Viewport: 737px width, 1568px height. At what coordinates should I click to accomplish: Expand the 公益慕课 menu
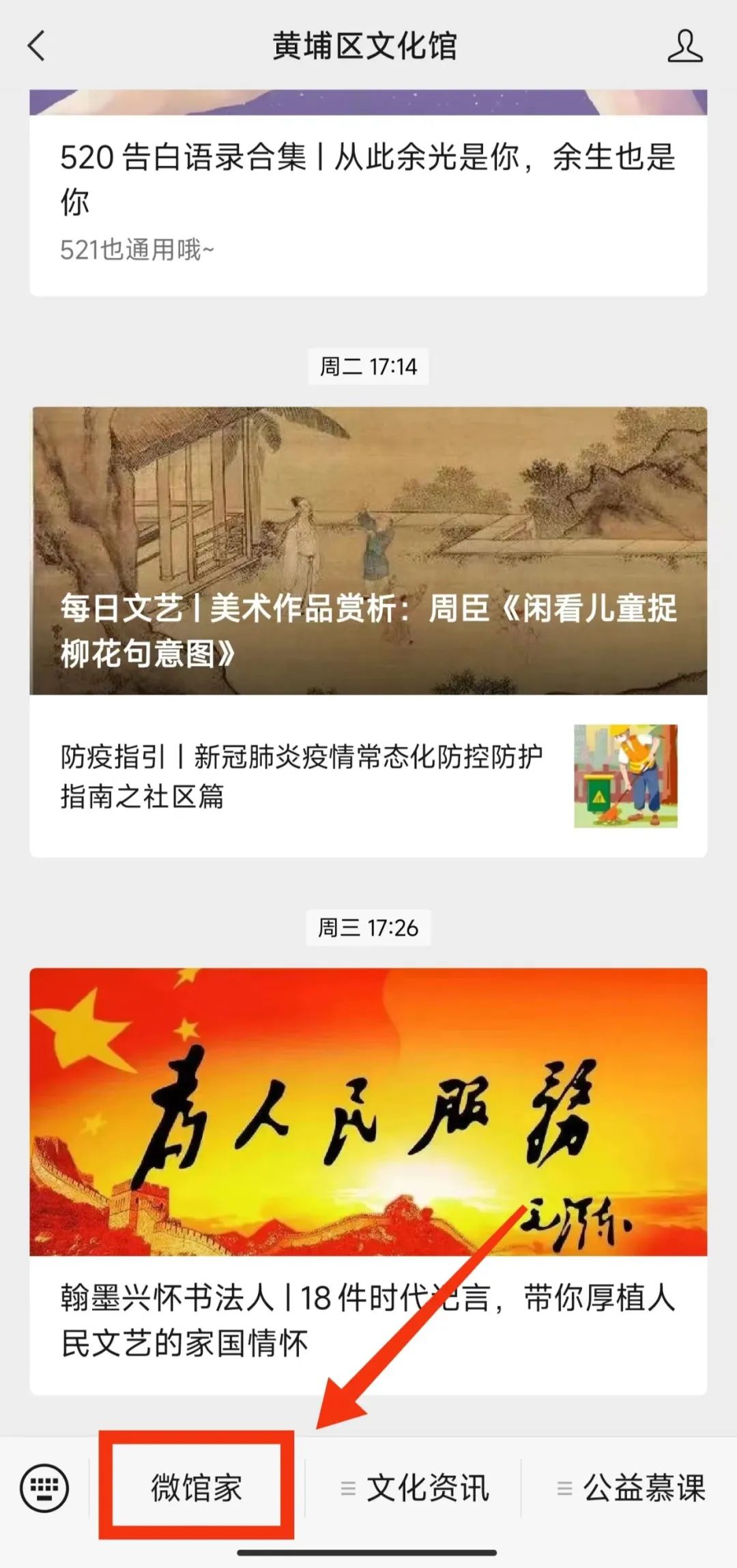tap(631, 1487)
